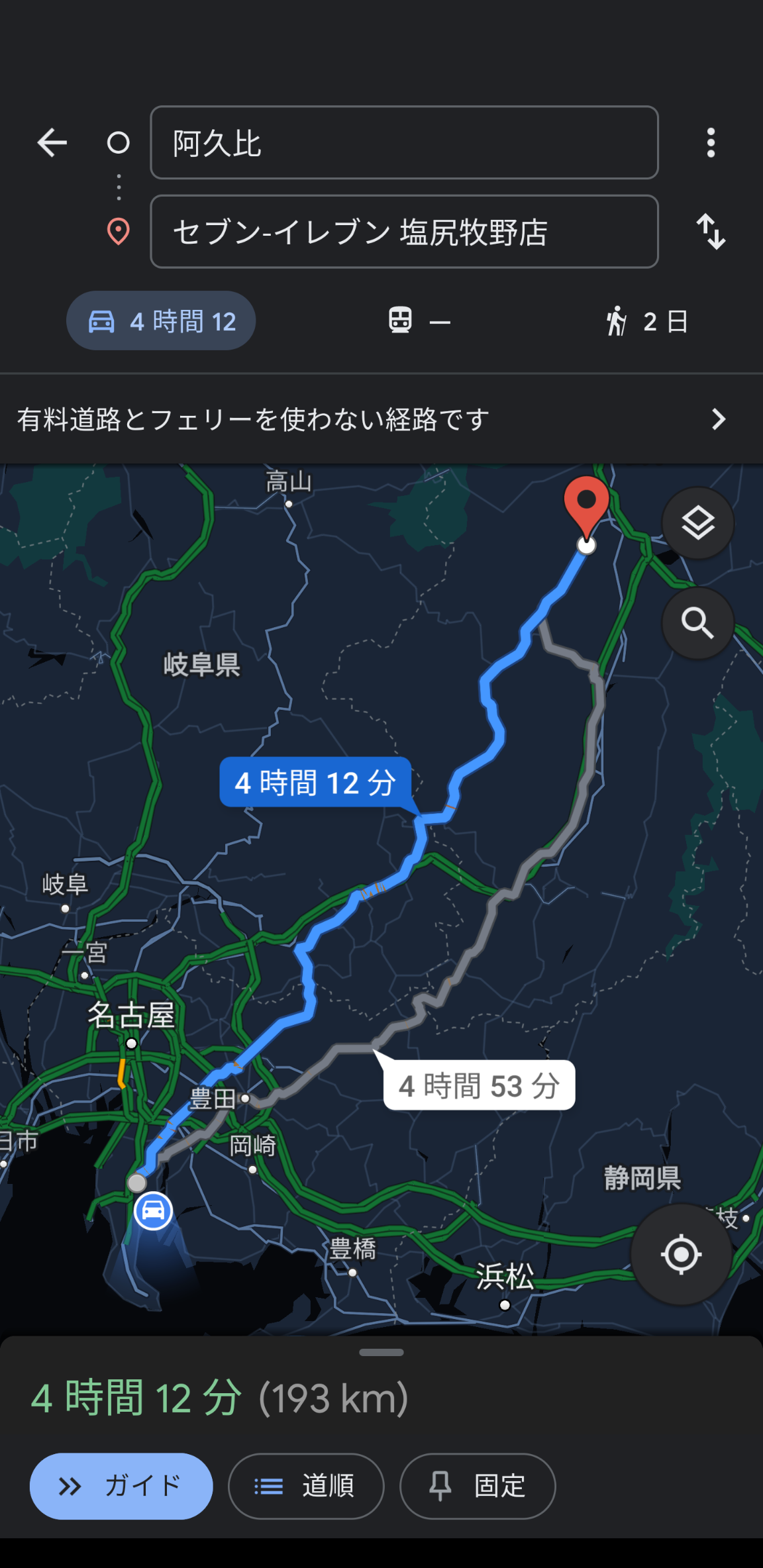Open the map layers button
This screenshot has width=763, height=1568.
(x=697, y=524)
